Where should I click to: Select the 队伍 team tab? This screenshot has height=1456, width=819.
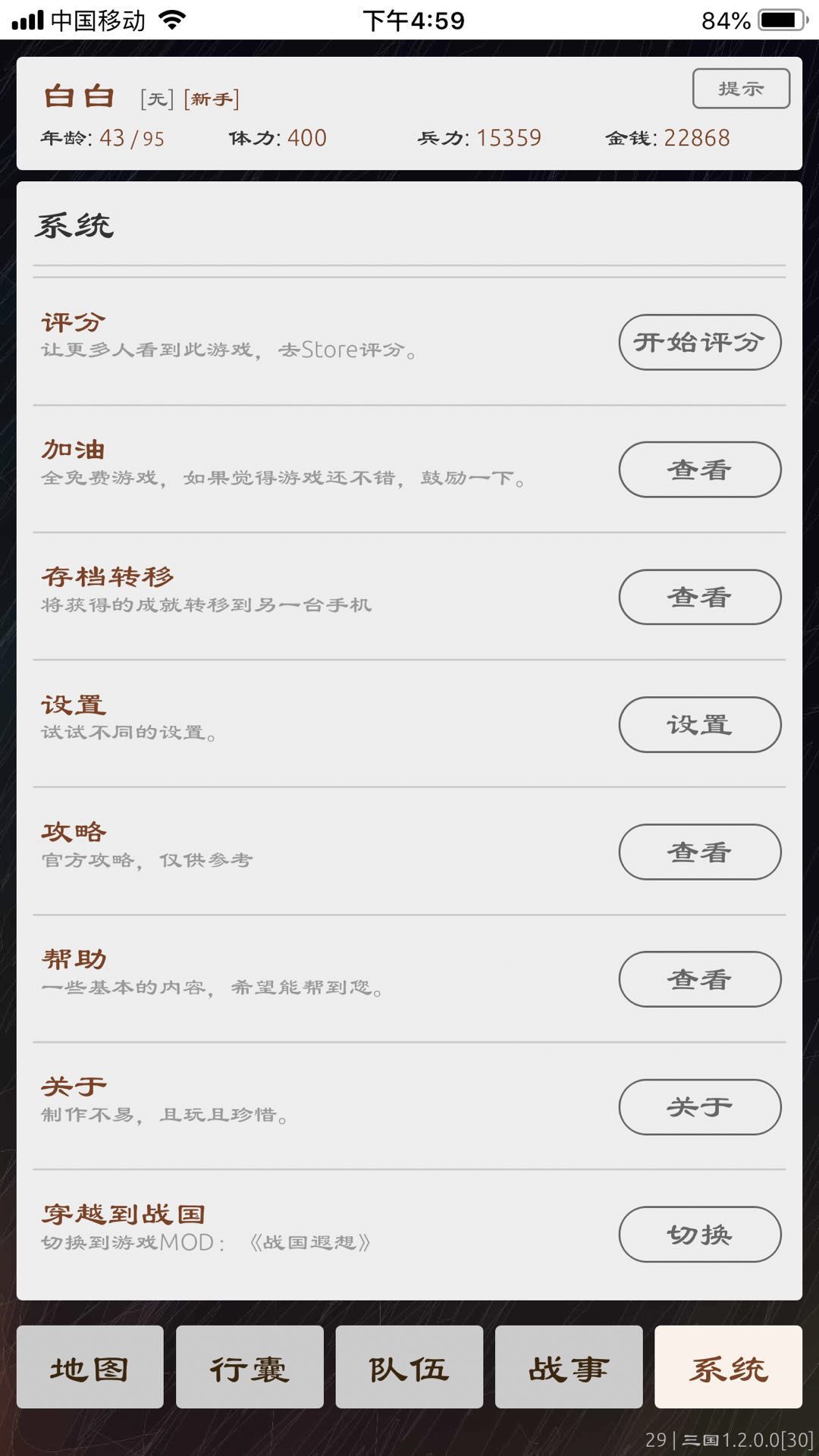point(409,1367)
